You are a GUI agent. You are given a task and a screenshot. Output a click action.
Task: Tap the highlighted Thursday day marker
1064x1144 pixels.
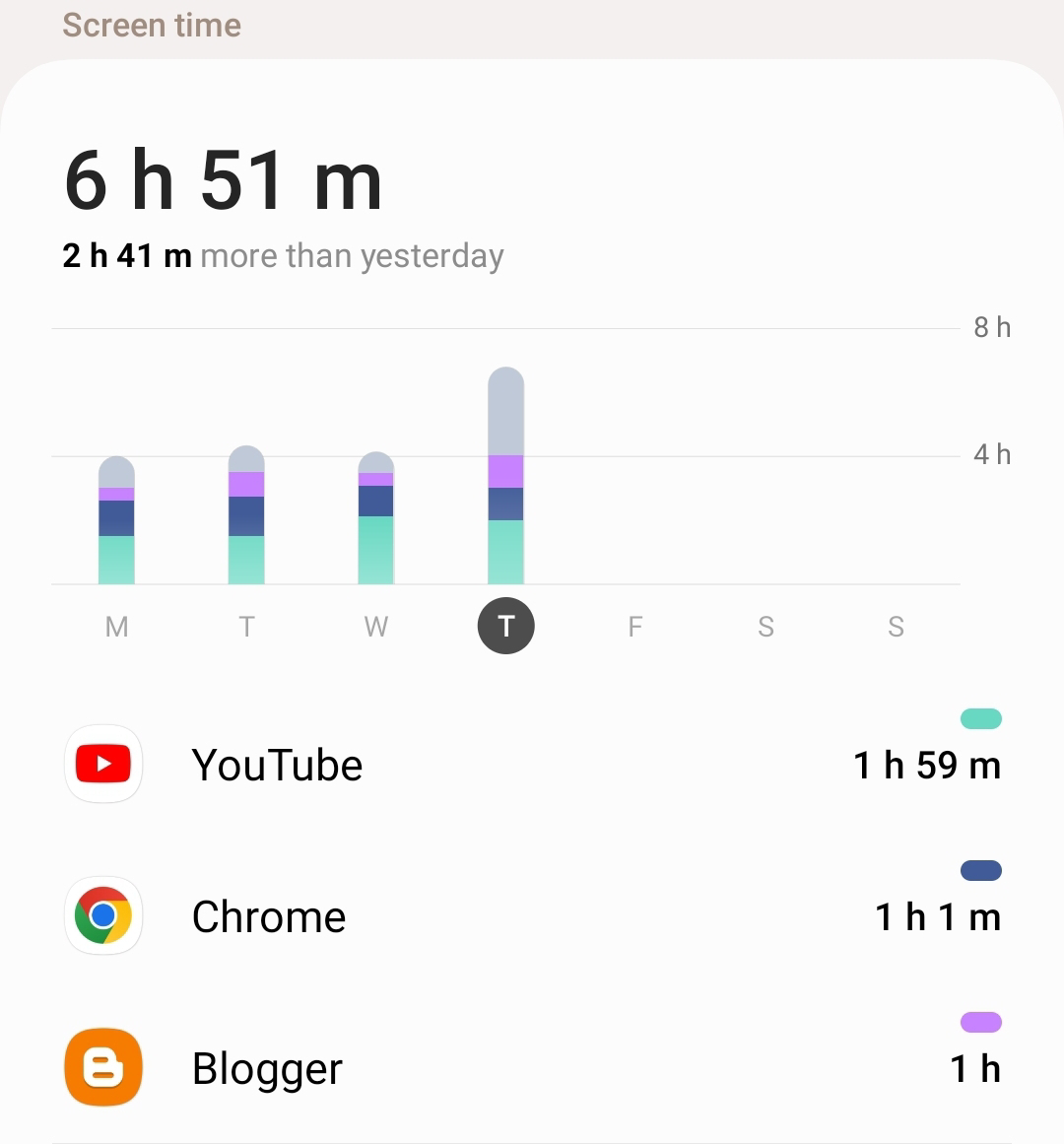(x=506, y=627)
